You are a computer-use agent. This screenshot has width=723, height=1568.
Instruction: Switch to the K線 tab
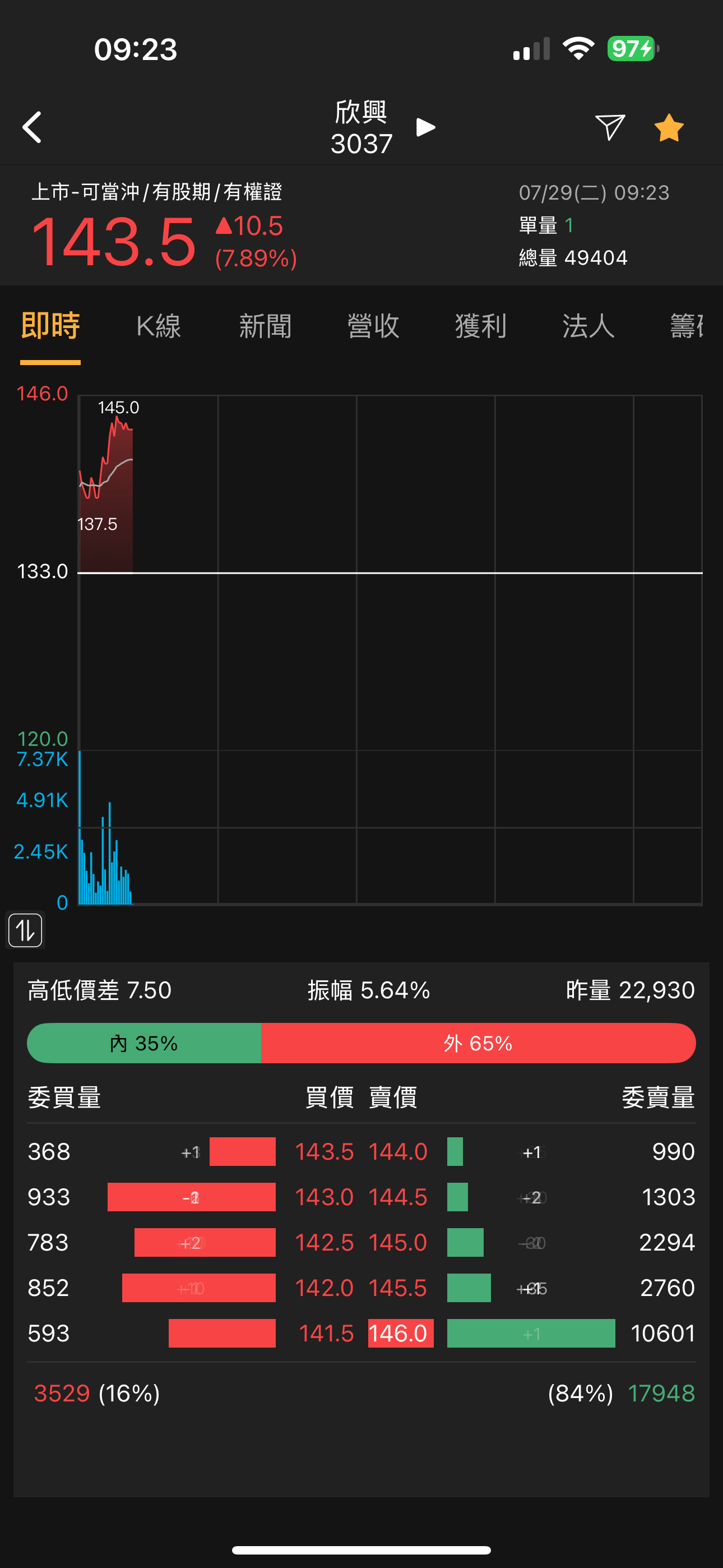tap(159, 326)
